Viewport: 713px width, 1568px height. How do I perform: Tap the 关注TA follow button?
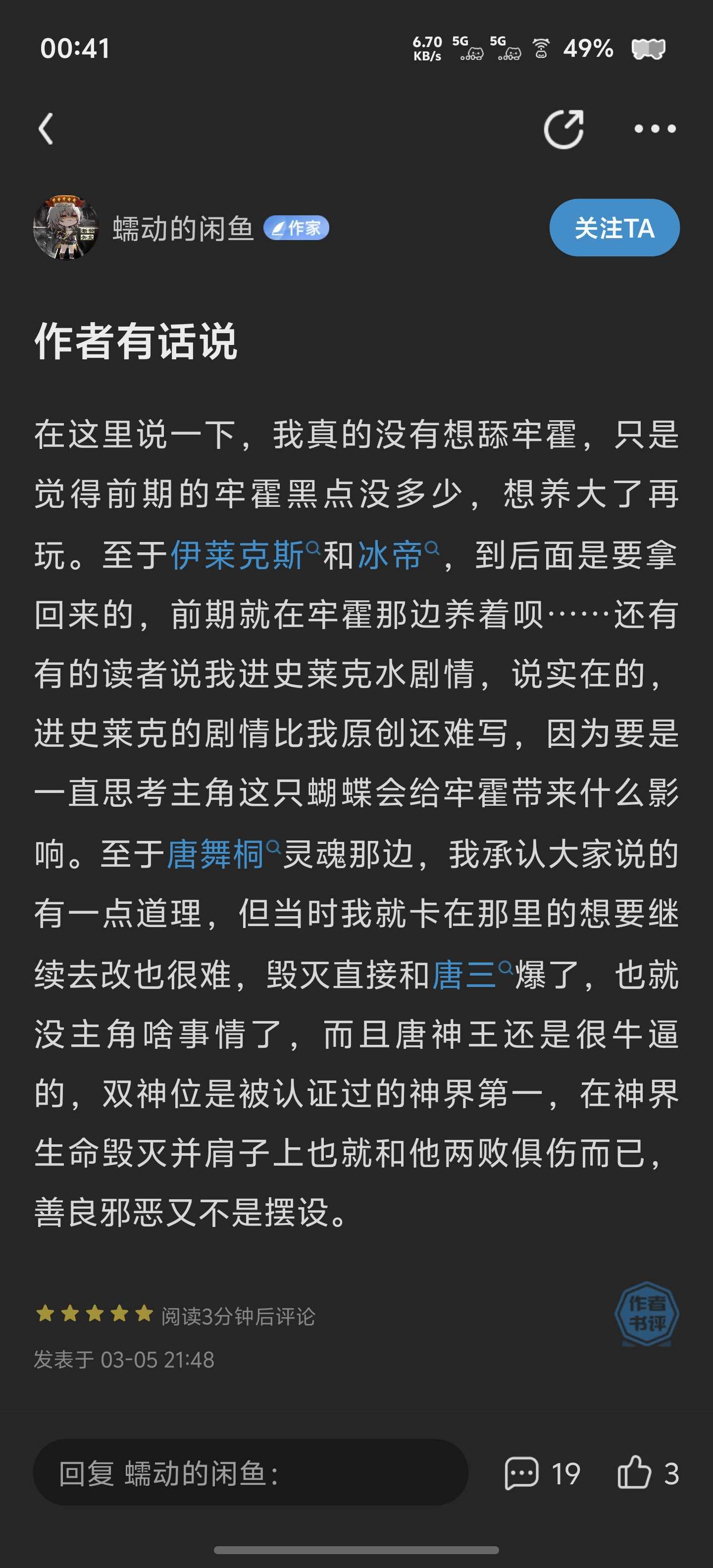[x=614, y=228]
